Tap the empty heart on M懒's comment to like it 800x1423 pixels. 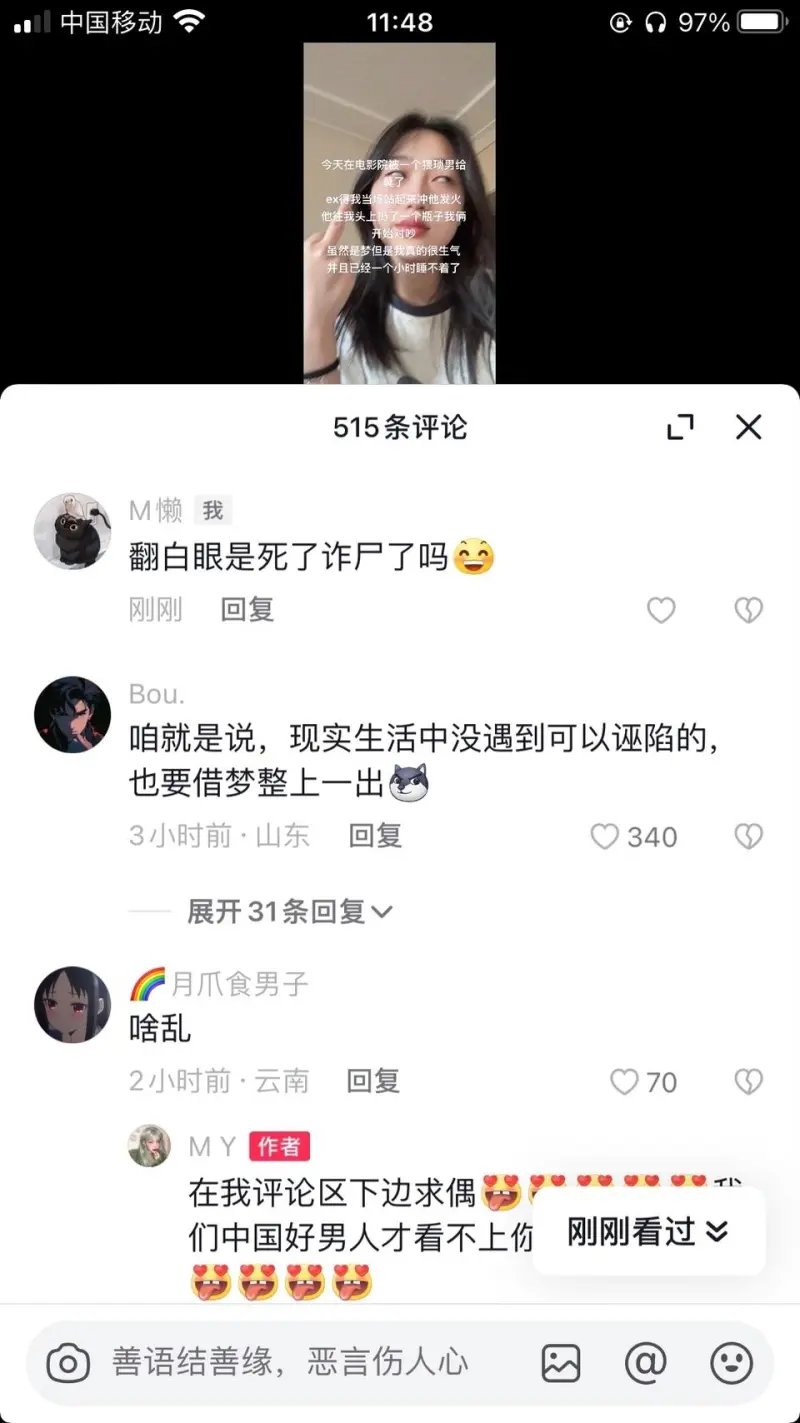[x=661, y=610]
